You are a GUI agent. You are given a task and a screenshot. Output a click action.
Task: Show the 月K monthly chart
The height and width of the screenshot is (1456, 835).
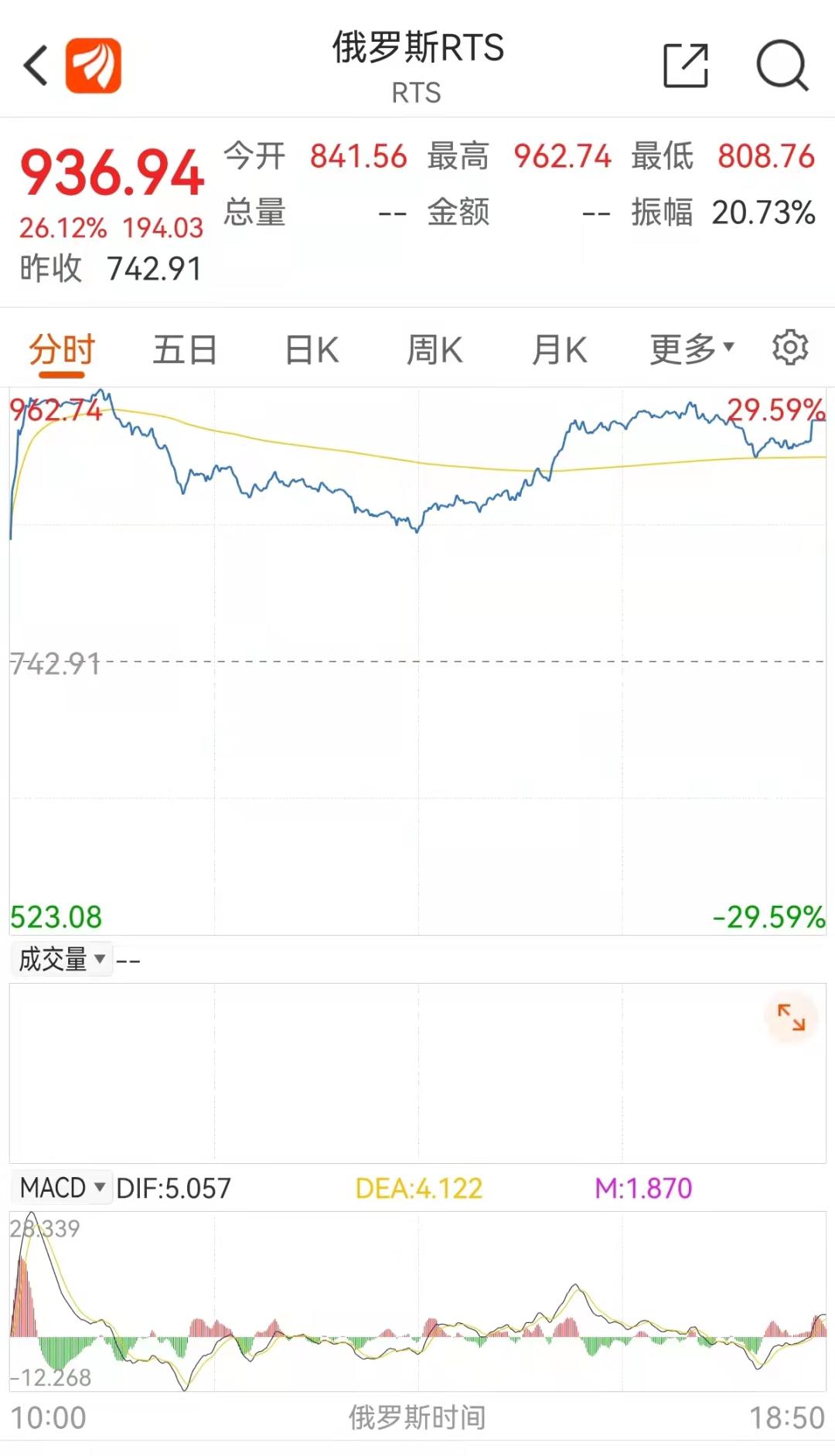click(x=559, y=350)
